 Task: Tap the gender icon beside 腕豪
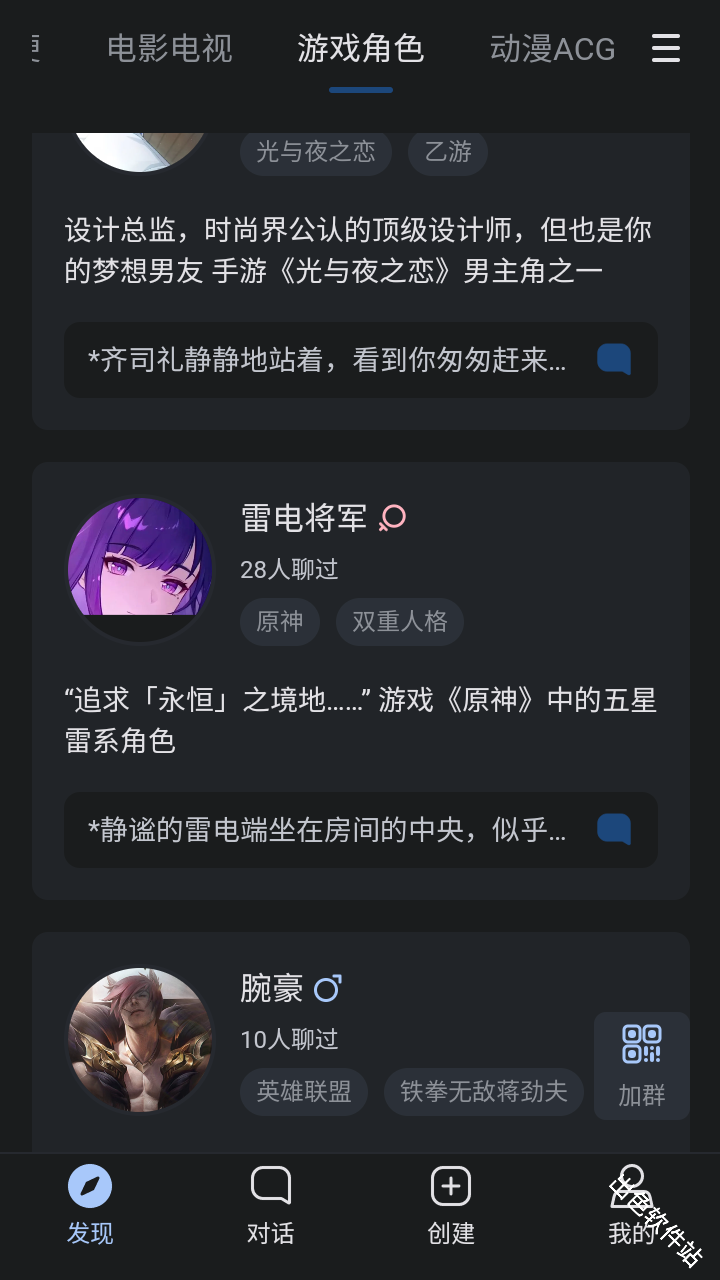(327, 988)
